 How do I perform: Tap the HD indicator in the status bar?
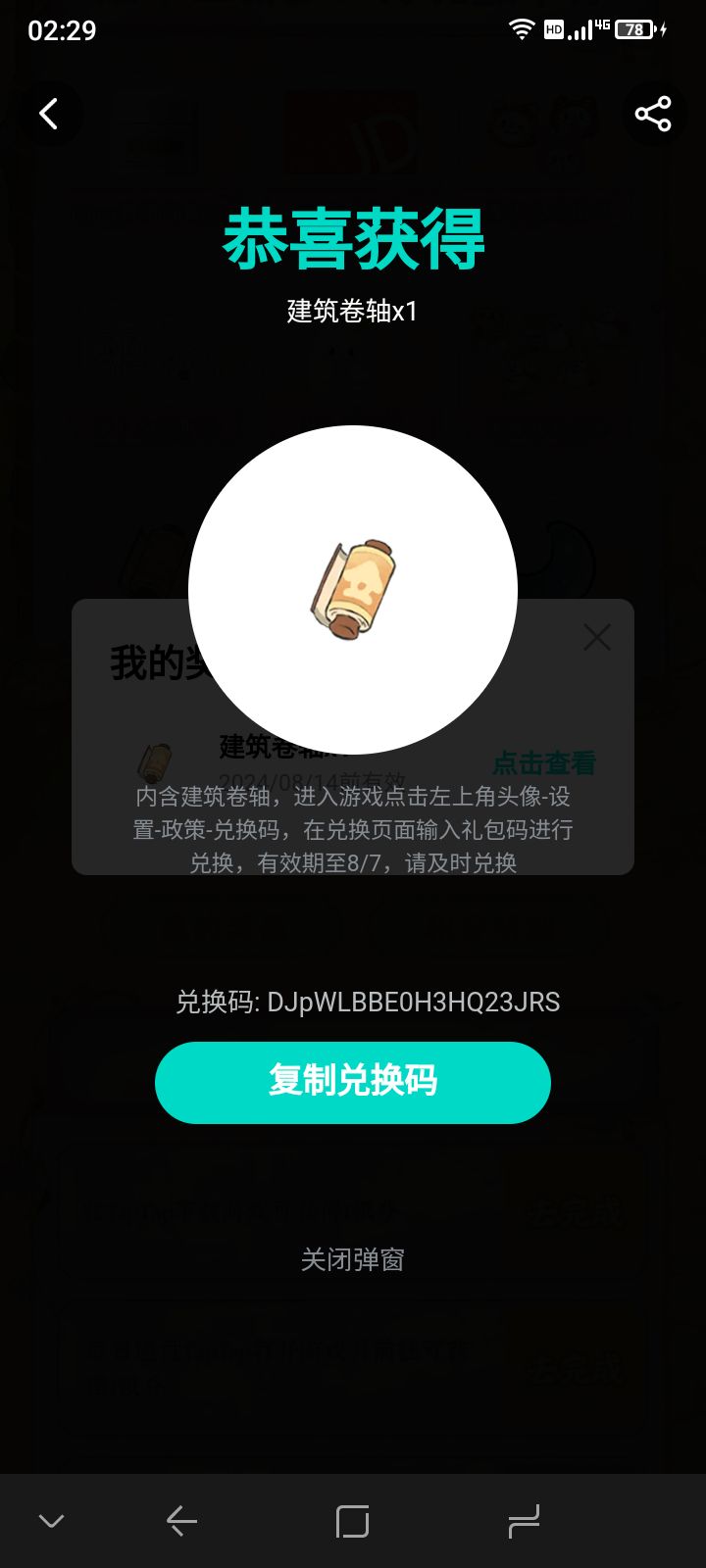click(x=553, y=30)
